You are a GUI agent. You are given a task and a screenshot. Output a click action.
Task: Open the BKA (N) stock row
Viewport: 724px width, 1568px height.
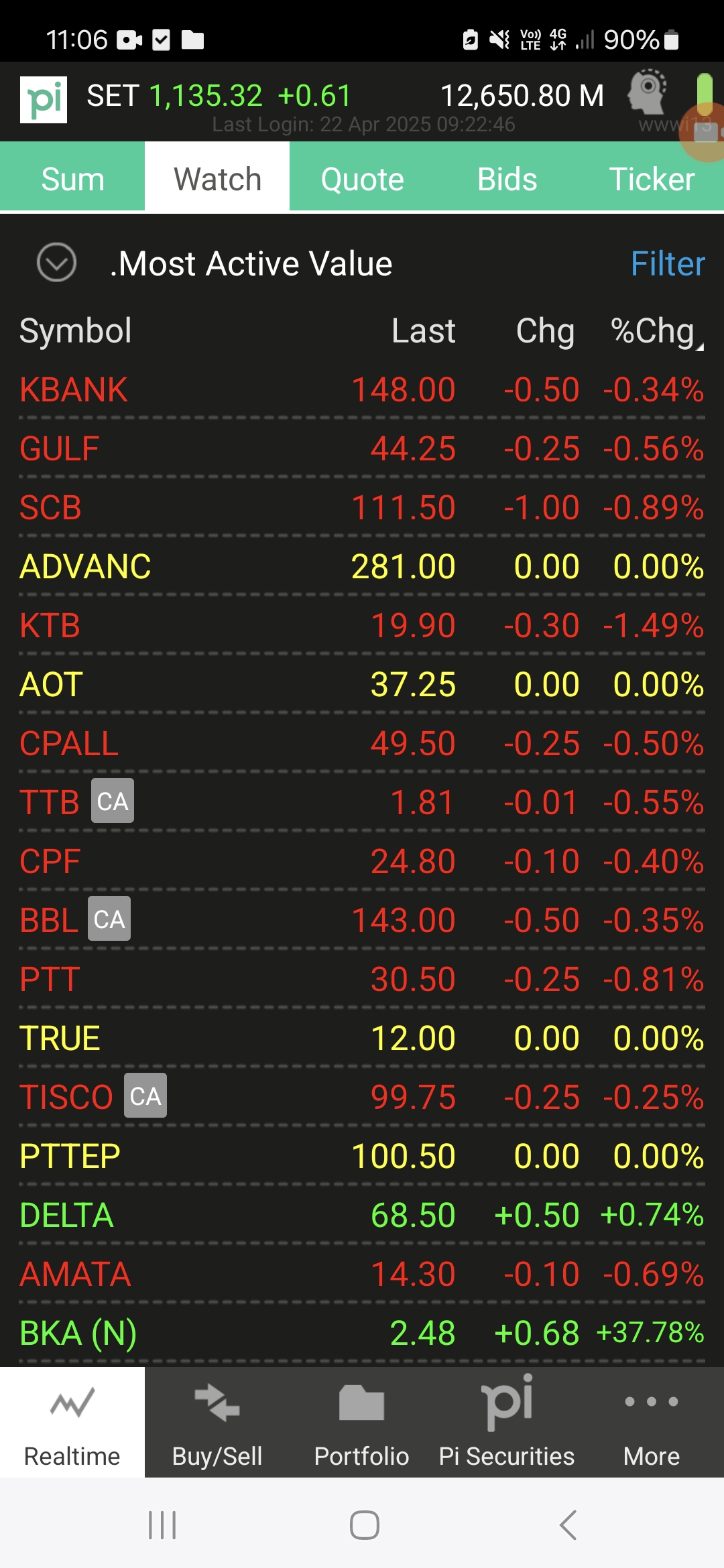[x=362, y=1333]
